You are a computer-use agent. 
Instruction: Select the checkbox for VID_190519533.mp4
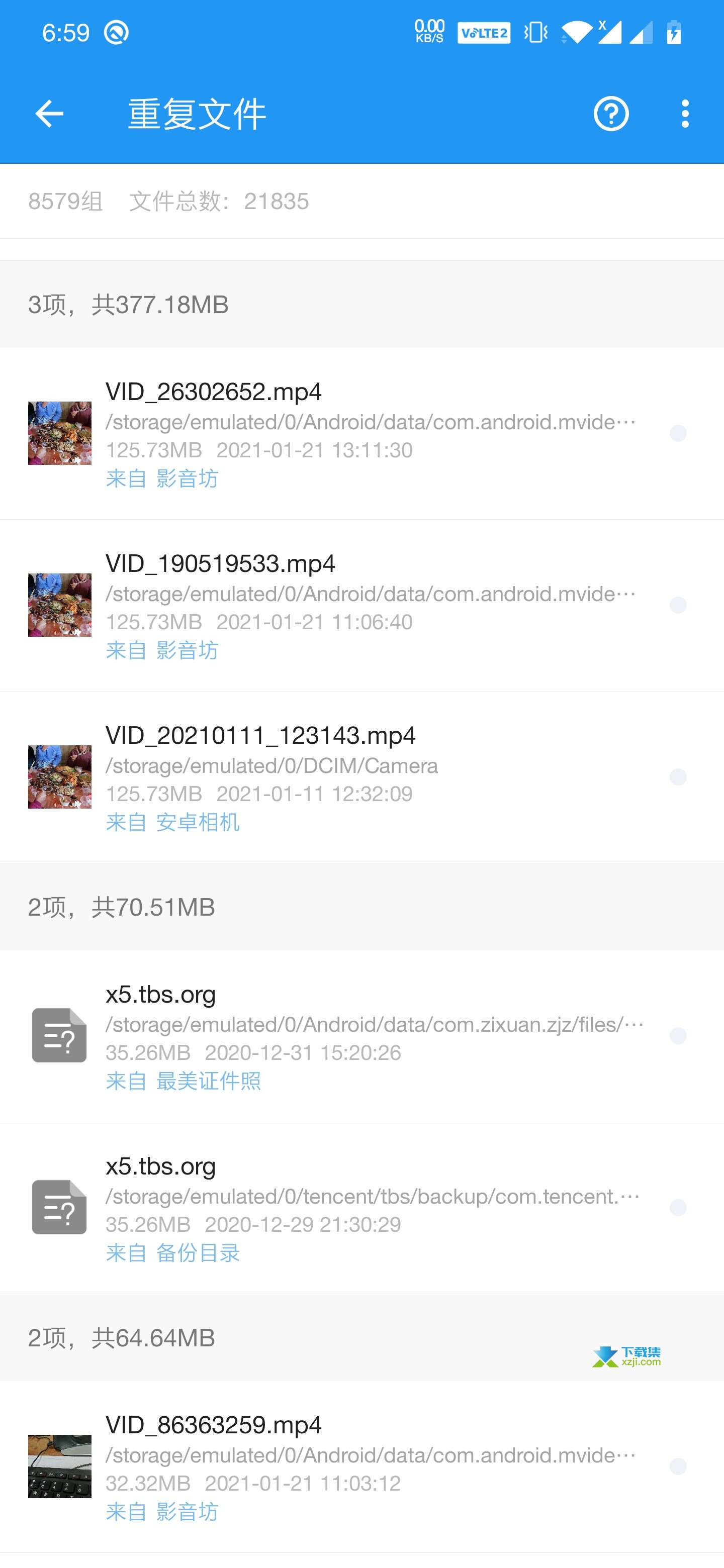point(678,605)
